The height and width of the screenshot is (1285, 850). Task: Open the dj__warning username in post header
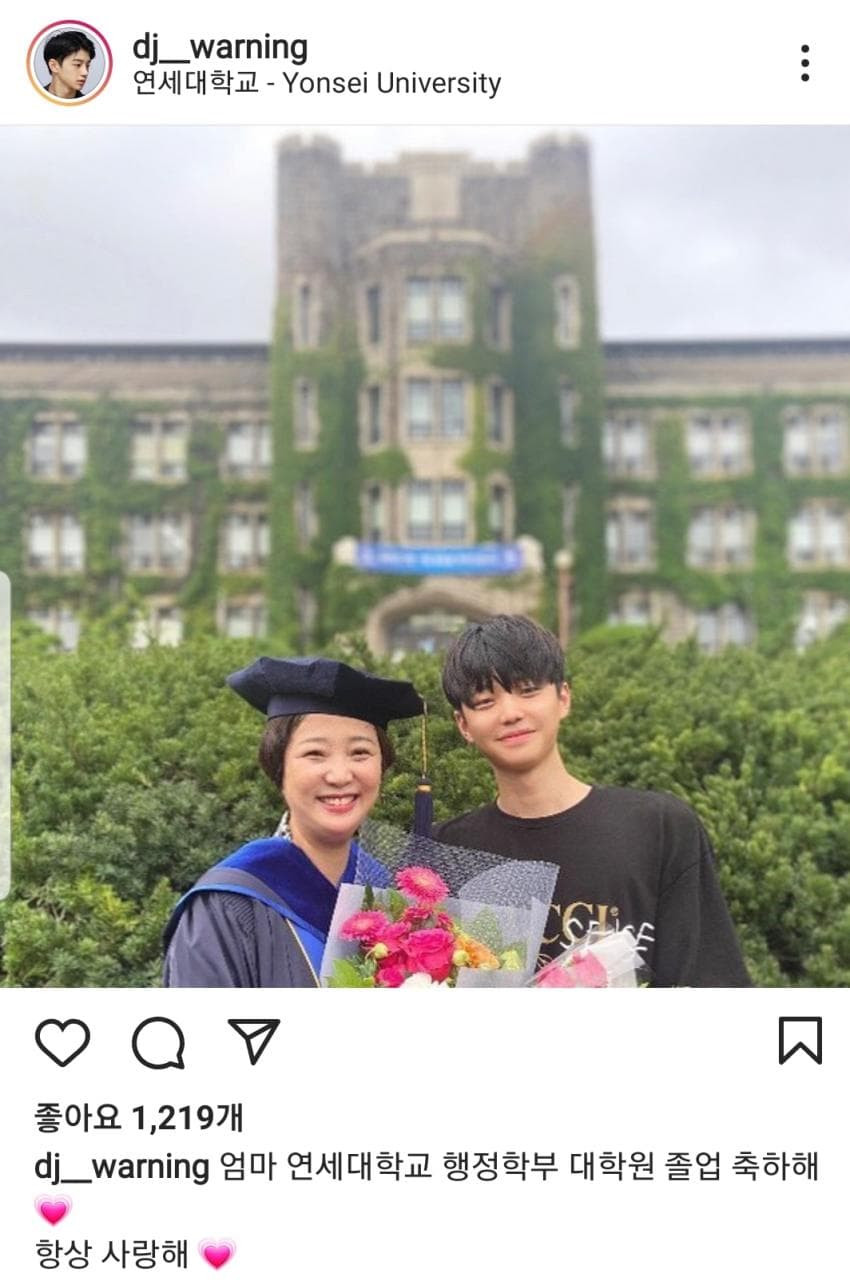[x=220, y=46]
